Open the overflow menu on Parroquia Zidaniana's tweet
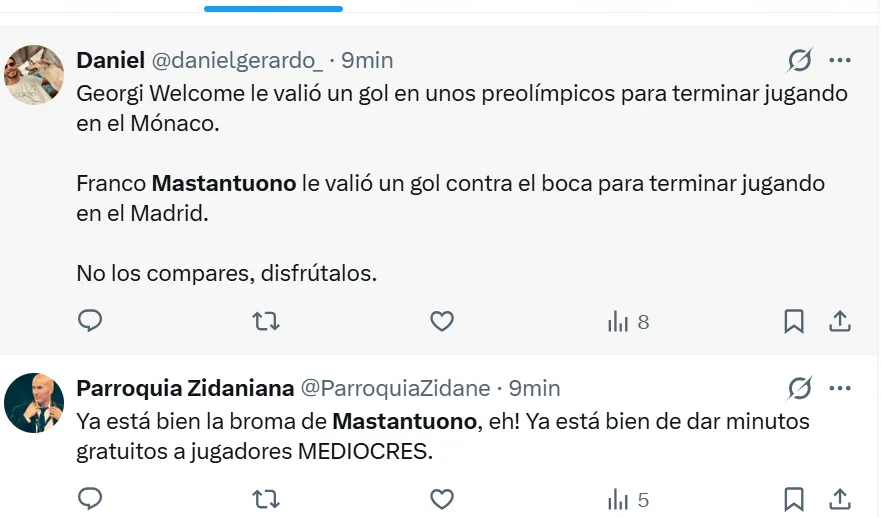882x517 pixels. click(x=840, y=388)
